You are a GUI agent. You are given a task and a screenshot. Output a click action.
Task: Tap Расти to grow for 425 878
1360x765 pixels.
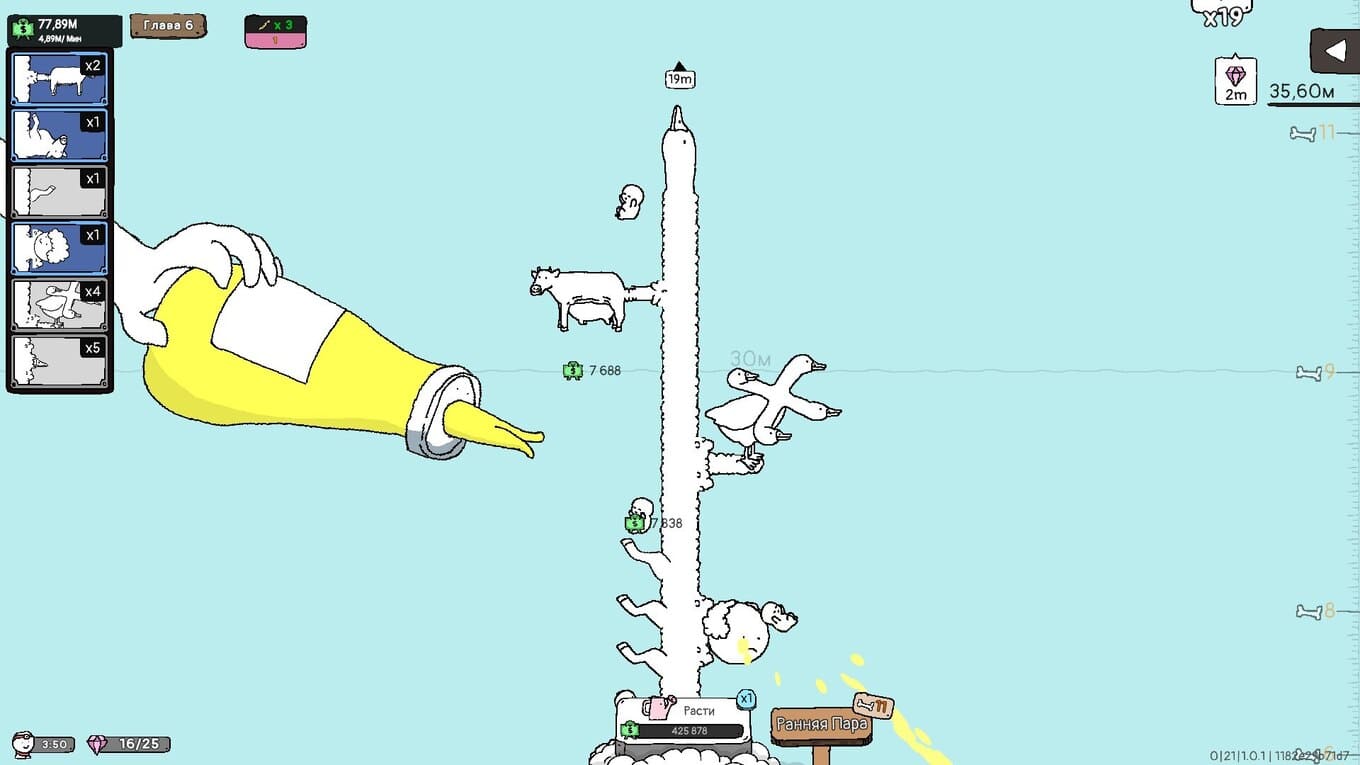(x=685, y=720)
